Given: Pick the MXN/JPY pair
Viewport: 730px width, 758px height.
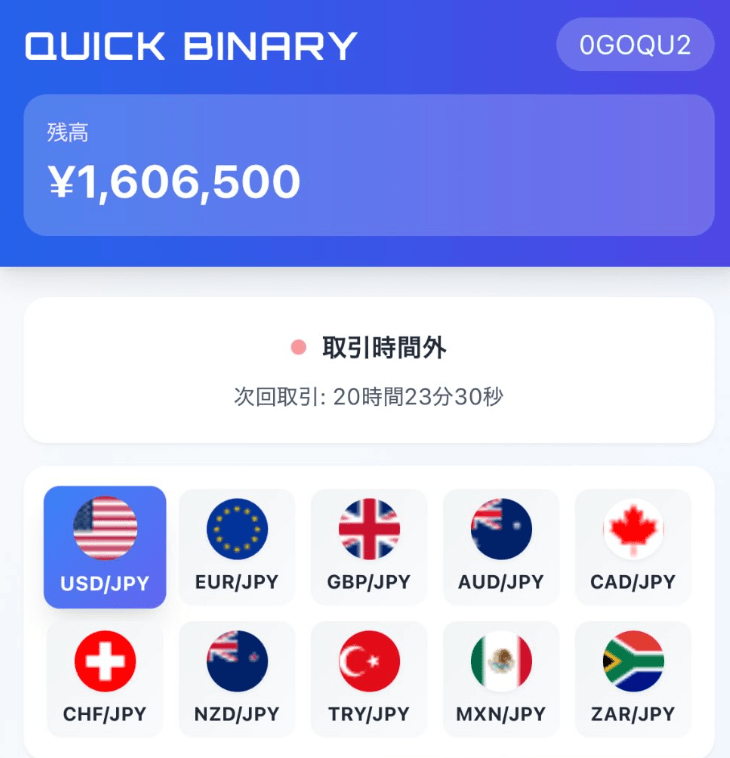Looking at the screenshot, I should [501, 679].
